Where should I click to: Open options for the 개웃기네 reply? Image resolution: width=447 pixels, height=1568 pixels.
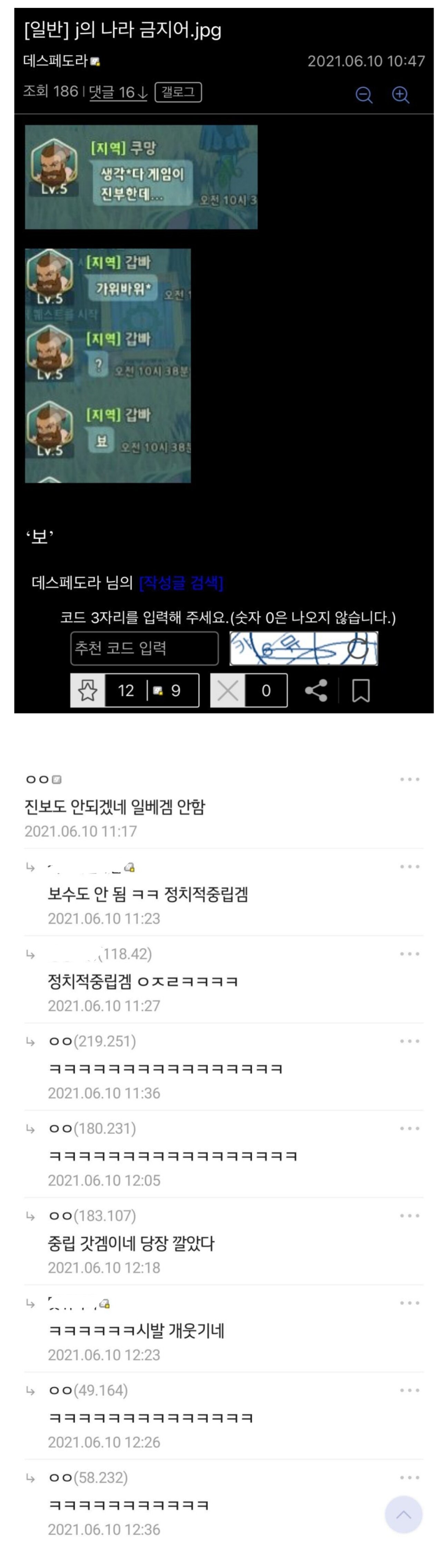pyautogui.click(x=409, y=1303)
